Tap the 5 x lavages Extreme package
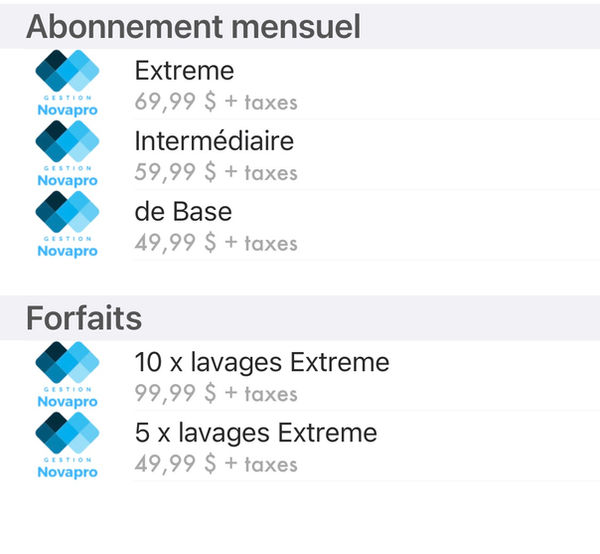 point(300,447)
